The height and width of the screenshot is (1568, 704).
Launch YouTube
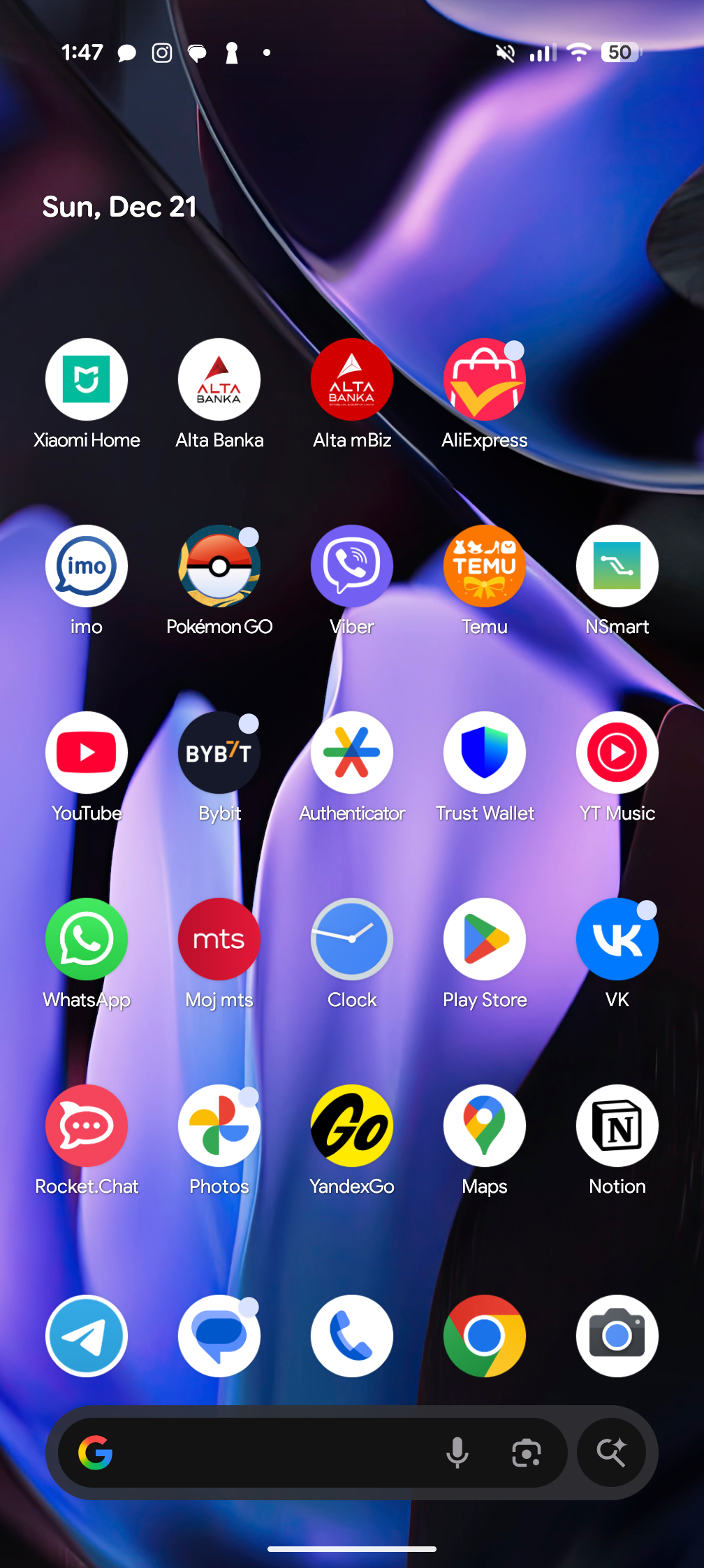click(87, 753)
